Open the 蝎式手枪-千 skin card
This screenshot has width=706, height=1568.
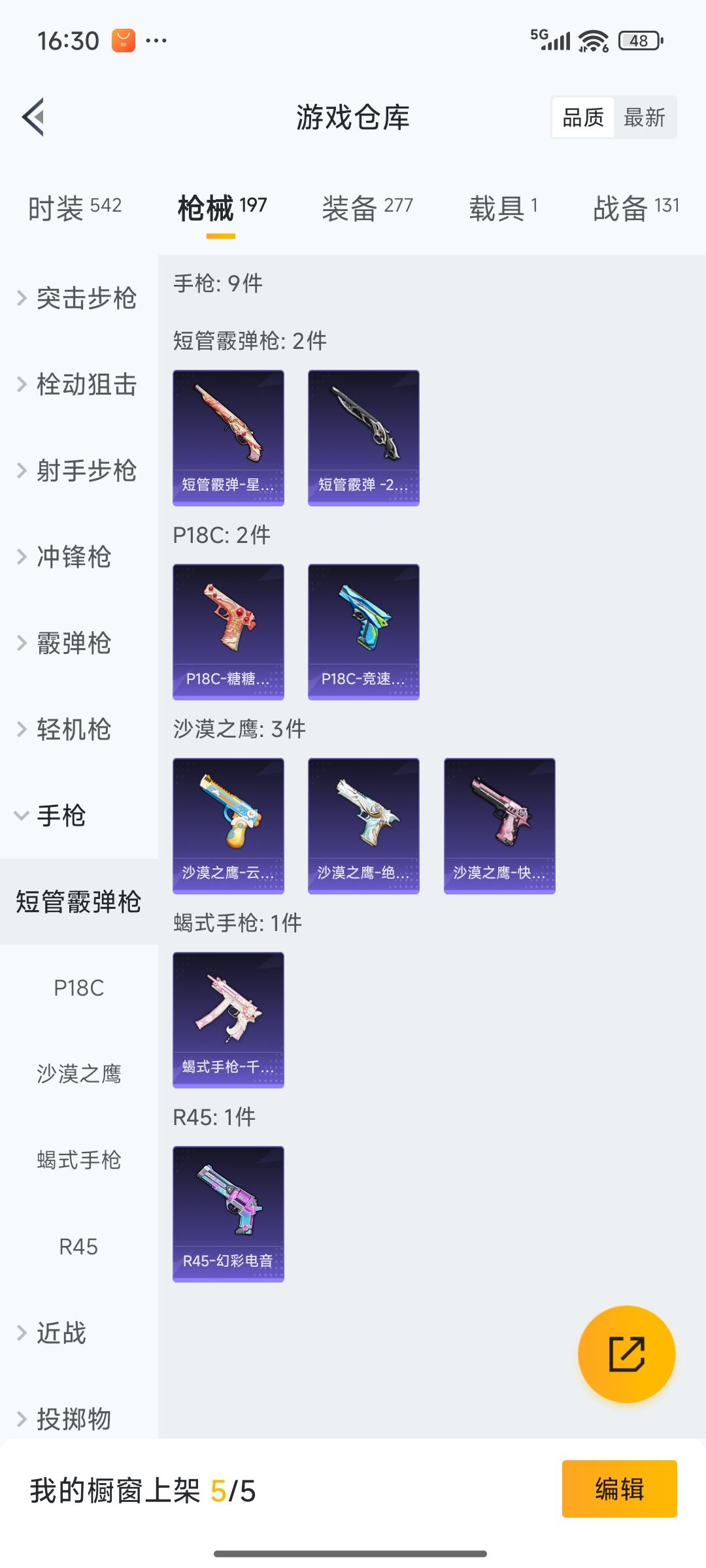click(x=228, y=1017)
